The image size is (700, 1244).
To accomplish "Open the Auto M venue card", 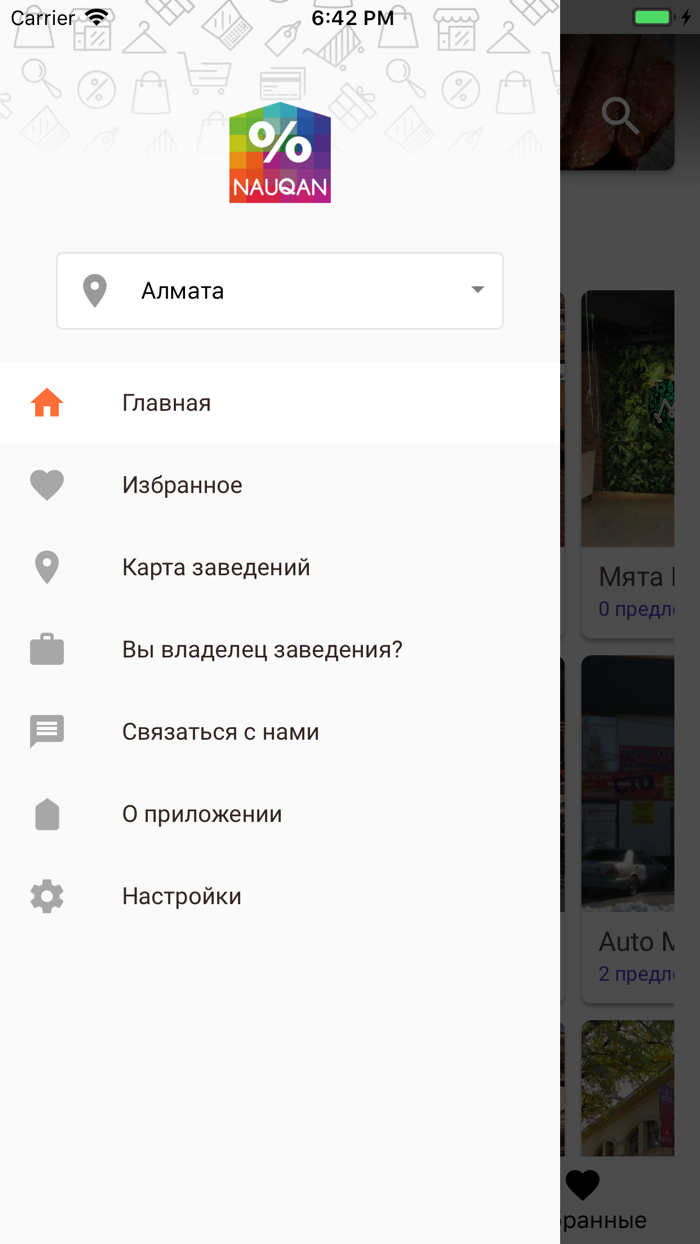I will click(628, 829).
